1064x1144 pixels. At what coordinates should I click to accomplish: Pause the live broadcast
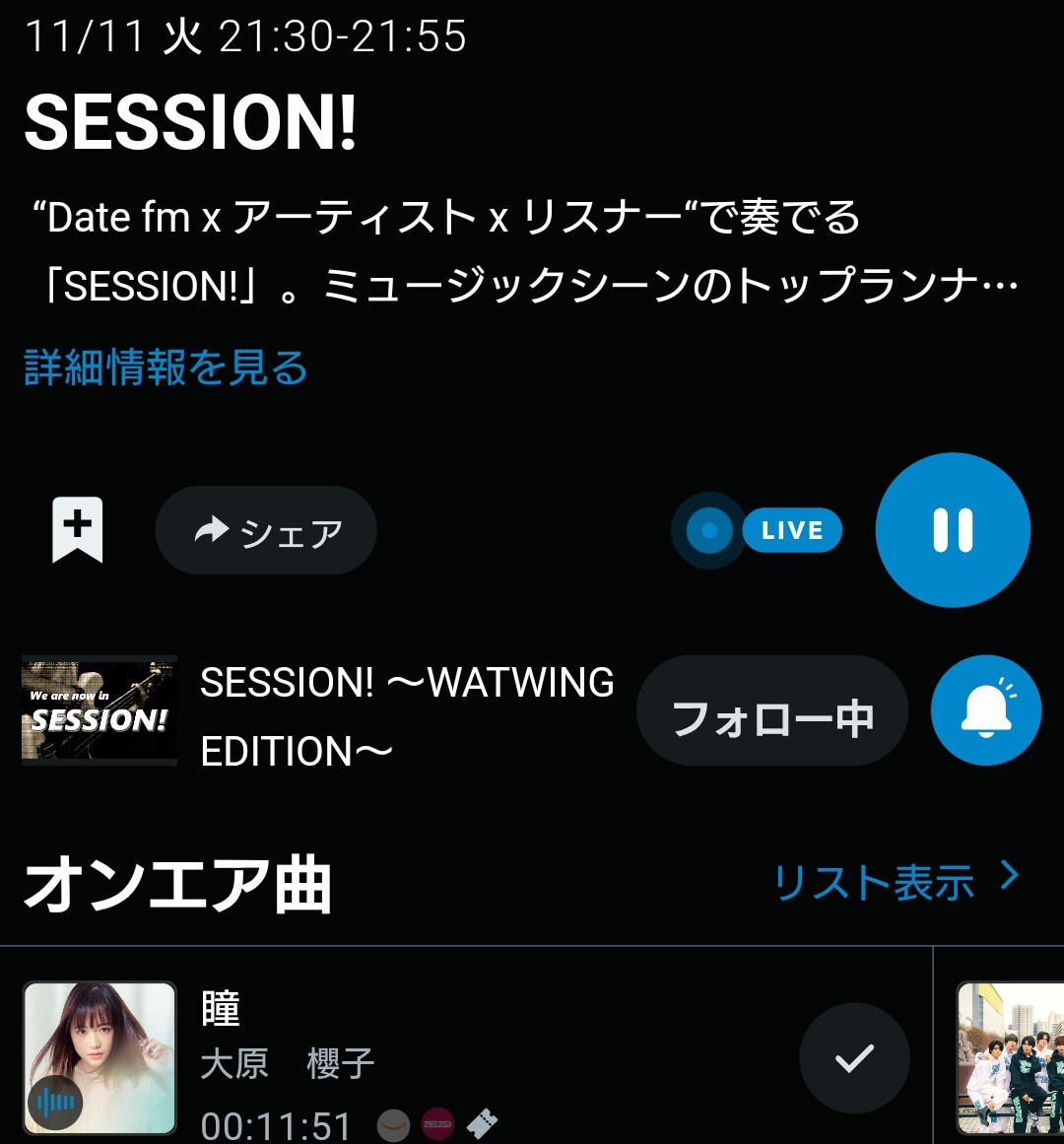click(953, 530)
